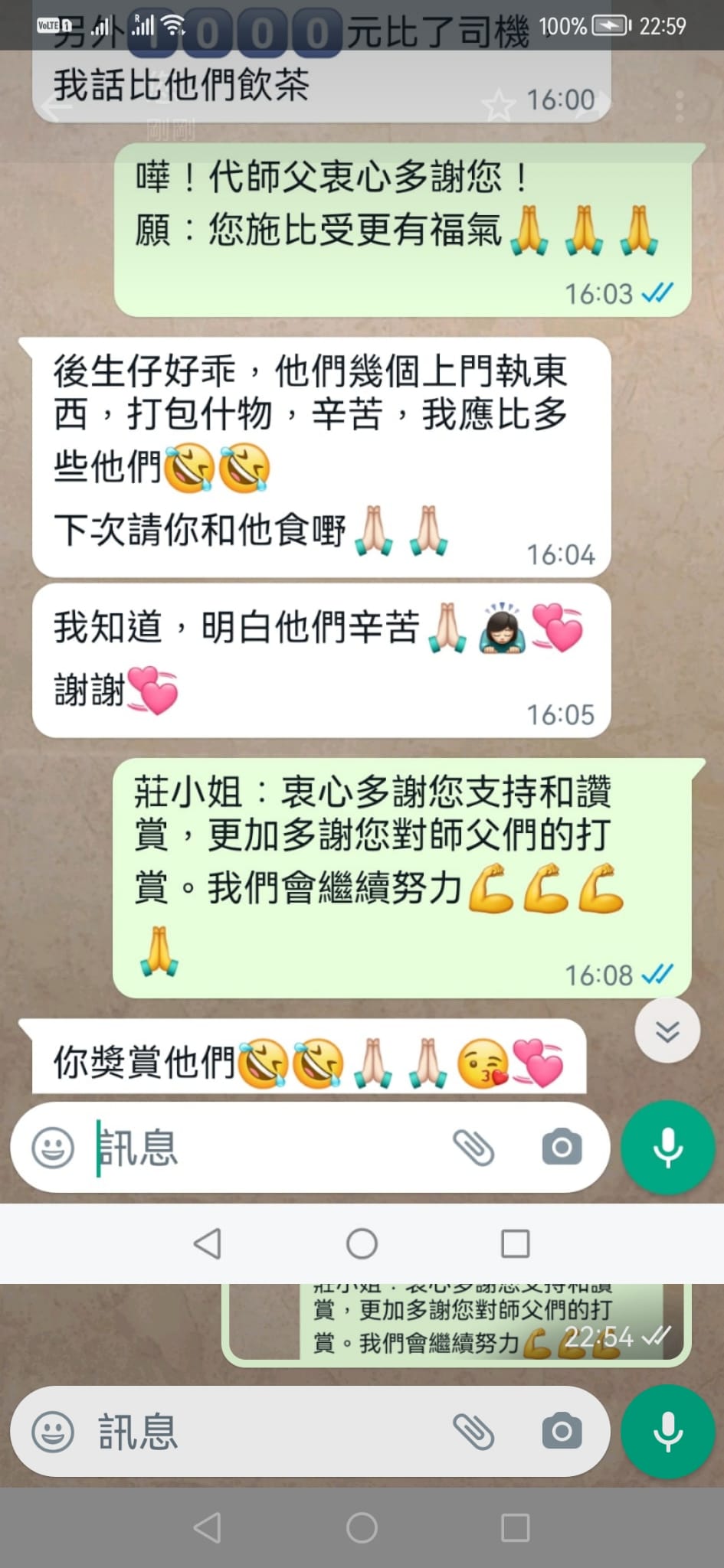Jump to latest messages with the double-chevron button
The image size is (724, 1568).
[x=667, y=1031]
